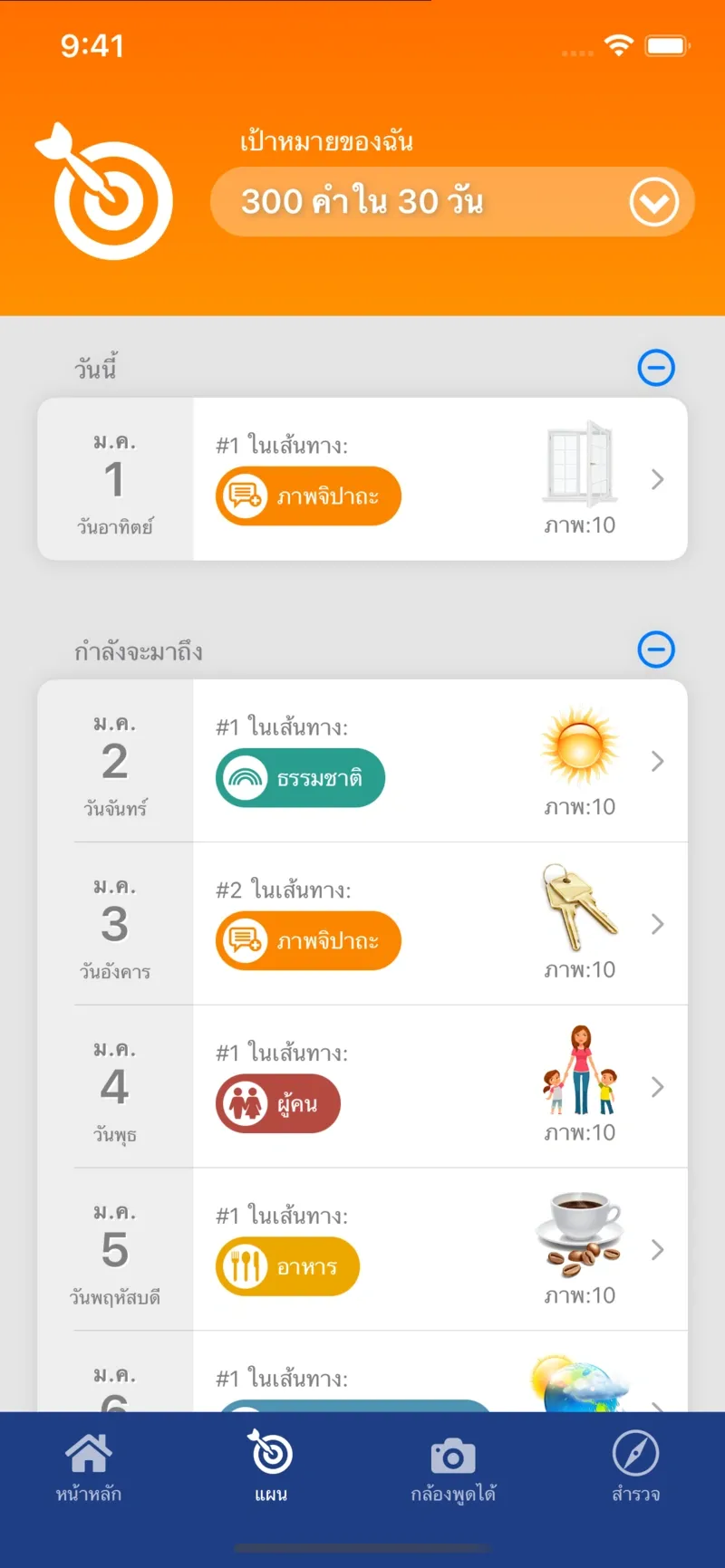Screen dimensions: 725x1568
Task: Select the อาหาร food category badge
Action: (286, 1266)
